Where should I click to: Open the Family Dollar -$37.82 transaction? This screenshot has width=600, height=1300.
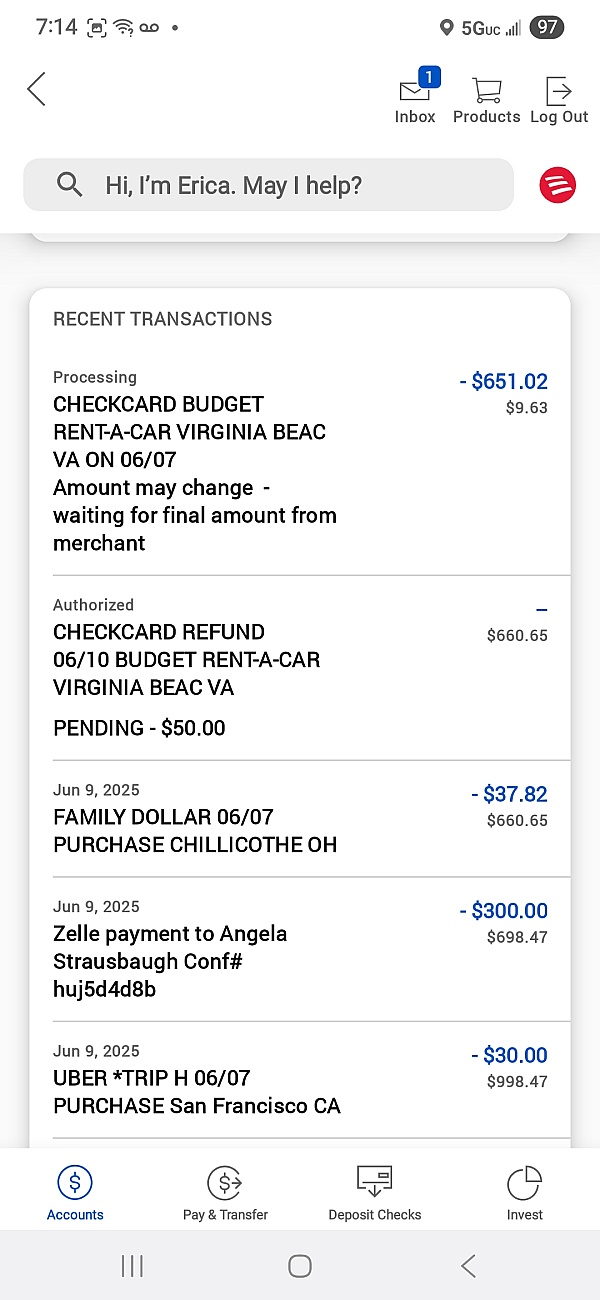click(300, 819)
